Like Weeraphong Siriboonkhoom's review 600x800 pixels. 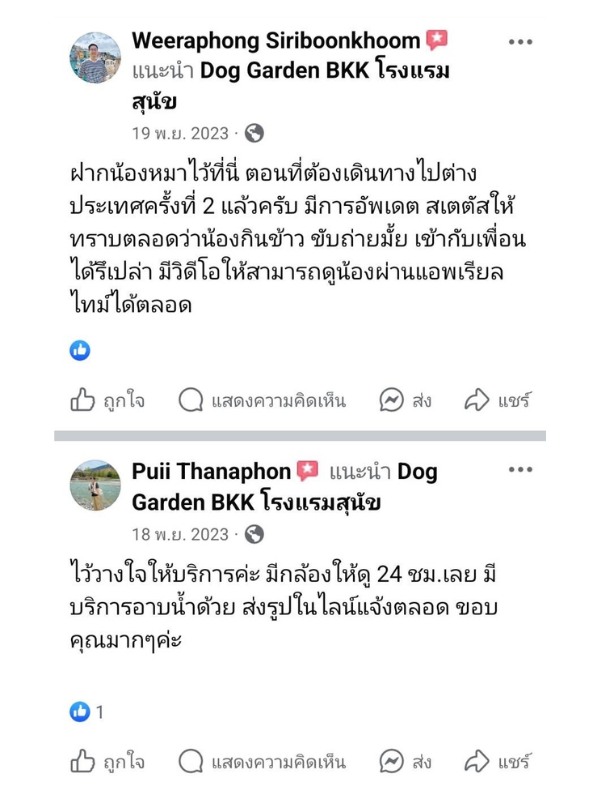point(107,401)
